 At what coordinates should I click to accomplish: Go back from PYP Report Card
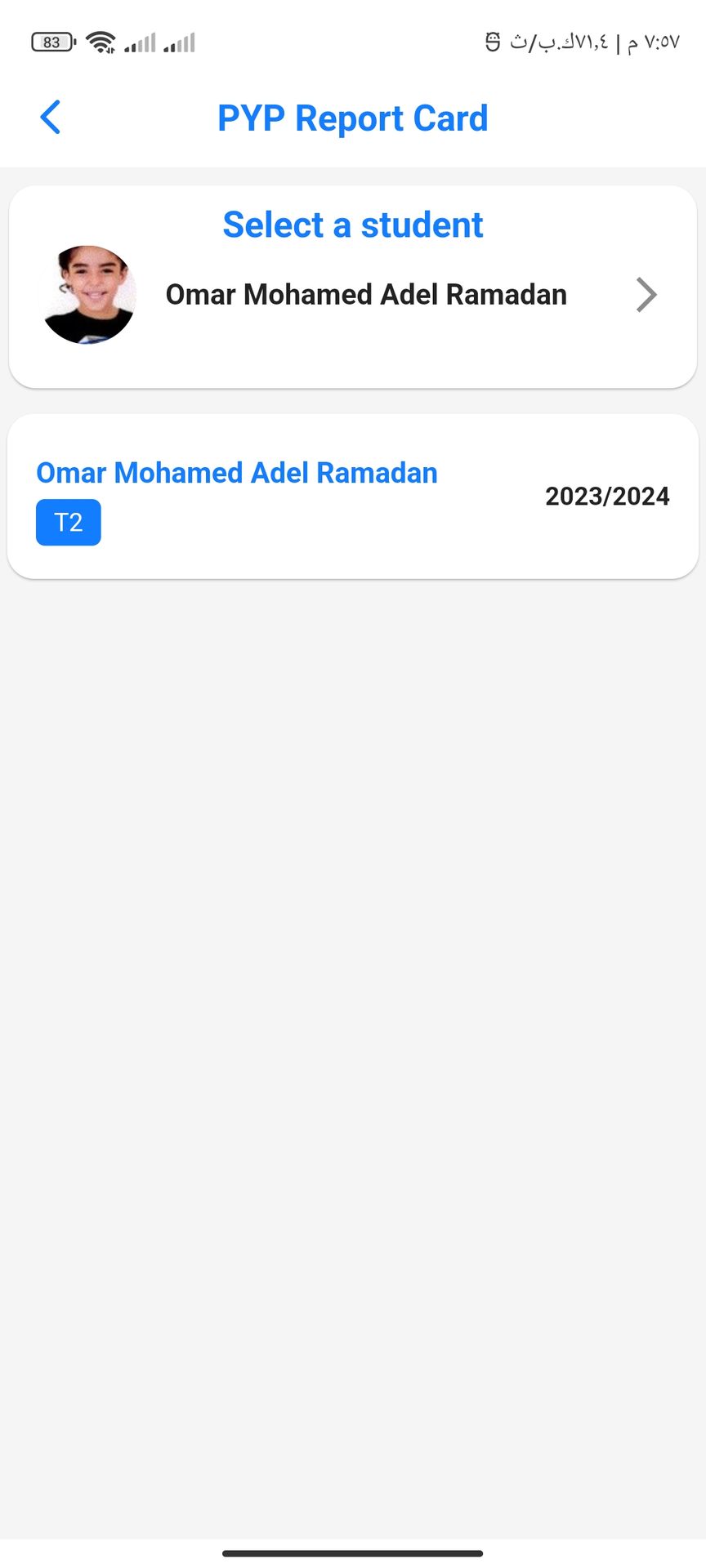coord(51,118)
